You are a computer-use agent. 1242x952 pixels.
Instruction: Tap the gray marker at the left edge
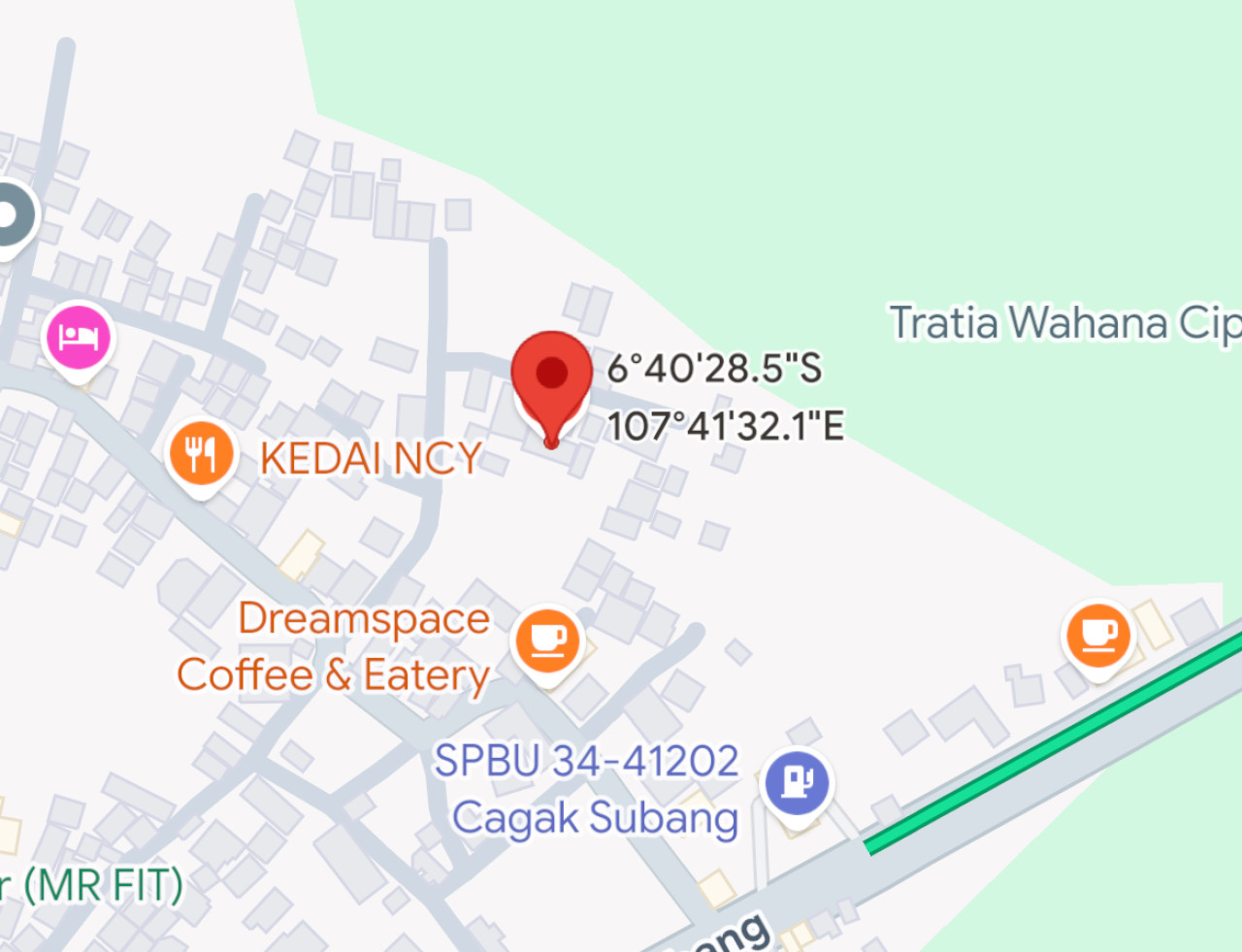10,214
